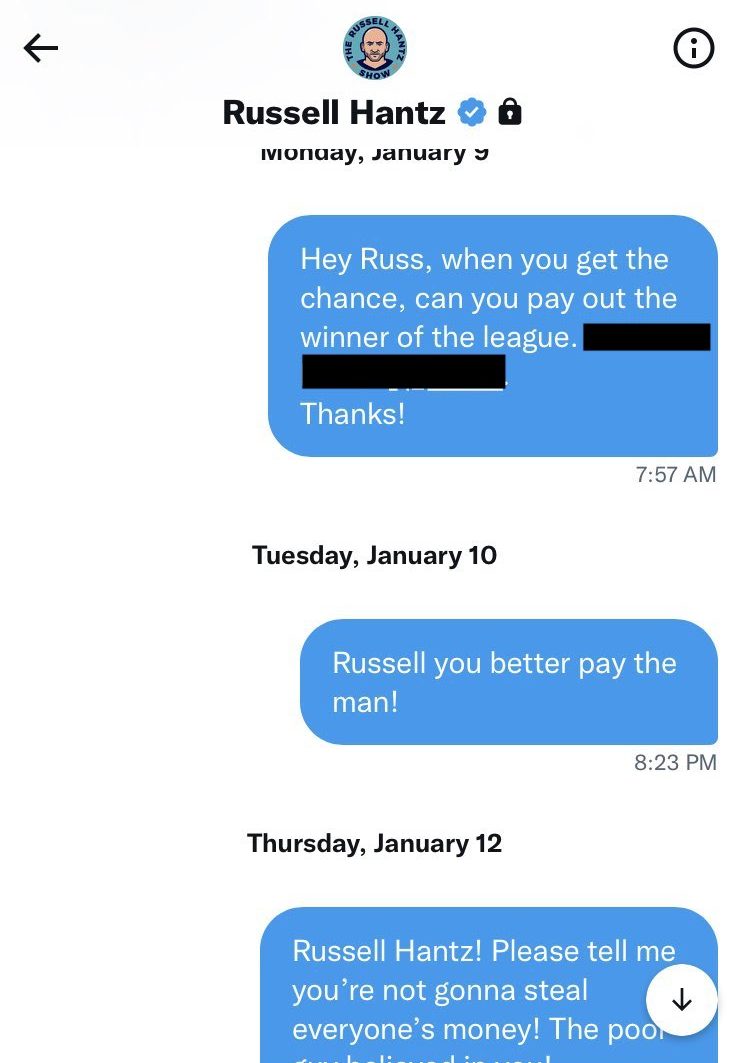Click the down arrow to jump to latest messages
This screenshot has width=750, height=1063.
(682, 998)
